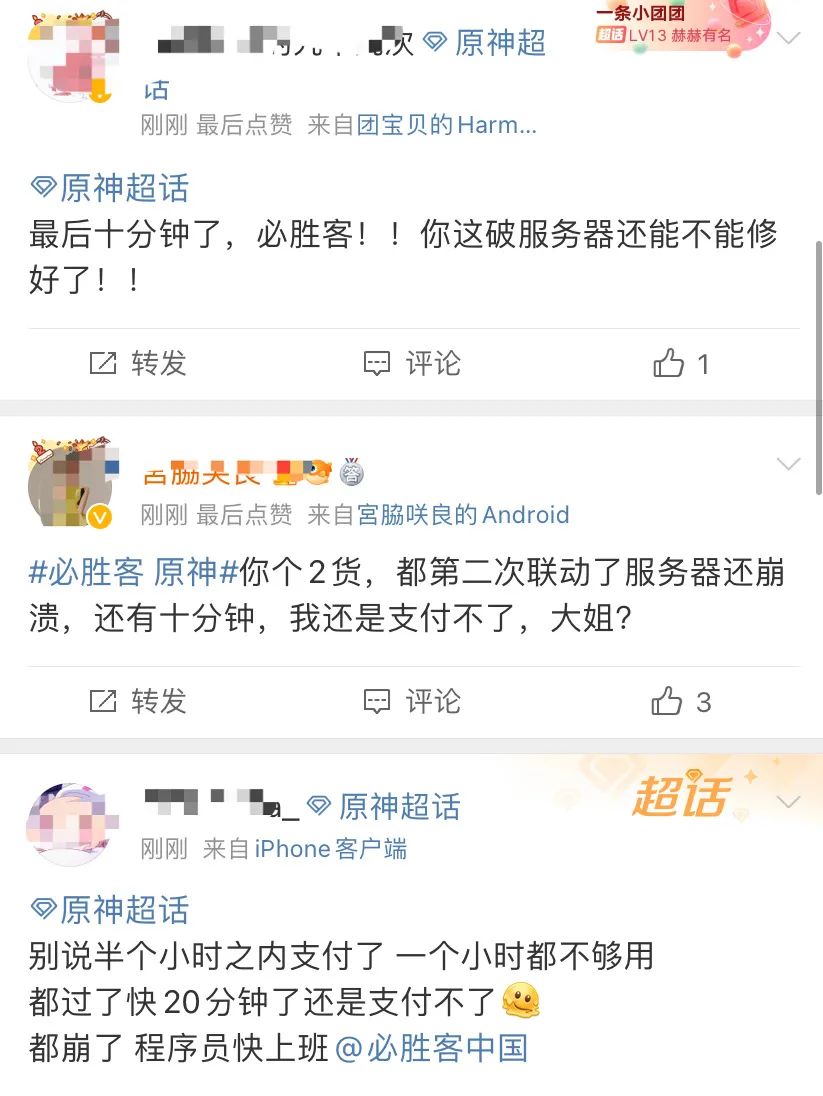Screen dimensions: 823x1096
Task: Expand options chevron on the first post
Action: (x=789, y=40)
